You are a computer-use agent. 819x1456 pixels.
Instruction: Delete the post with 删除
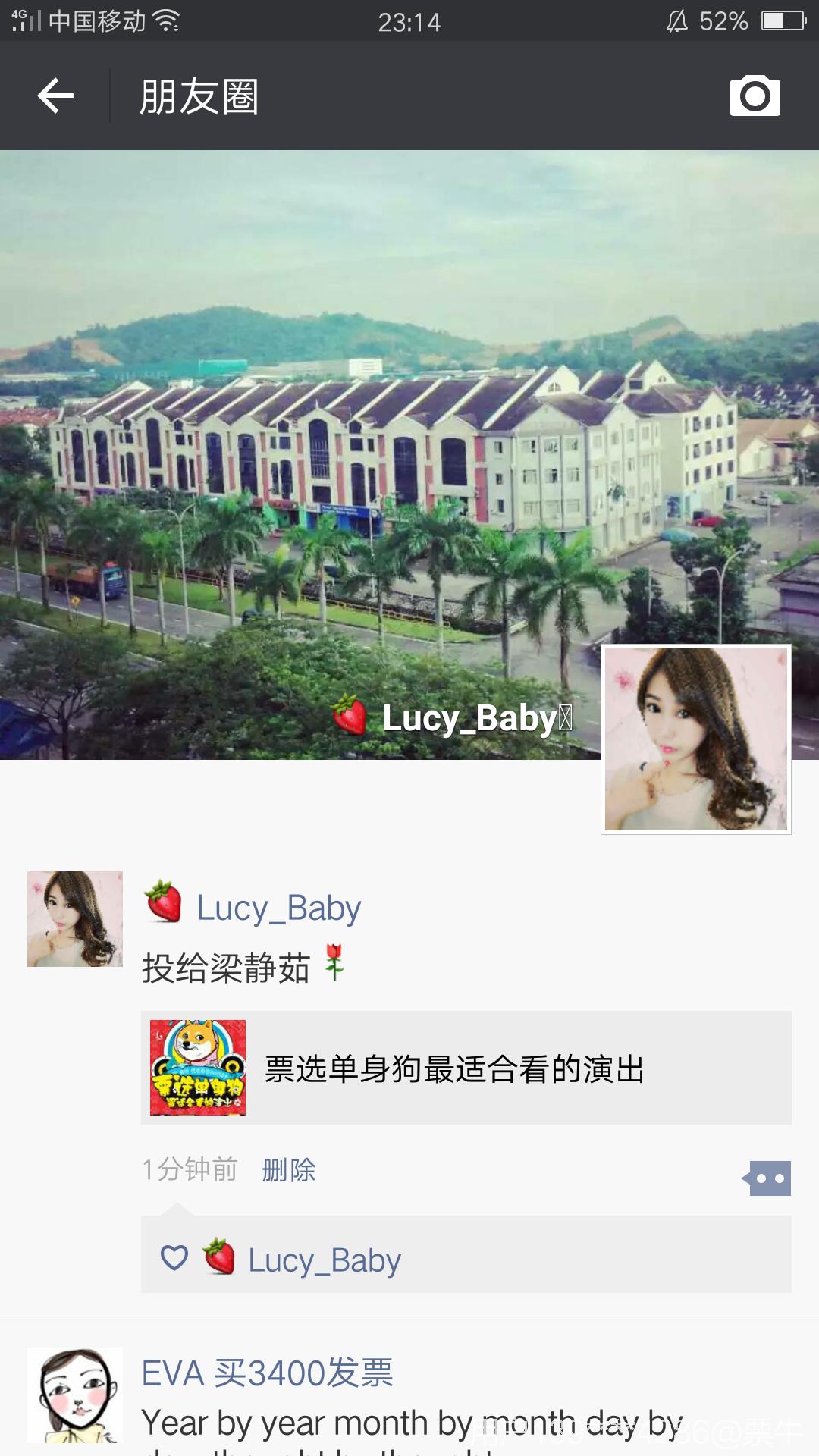(x=288, y=1170)
